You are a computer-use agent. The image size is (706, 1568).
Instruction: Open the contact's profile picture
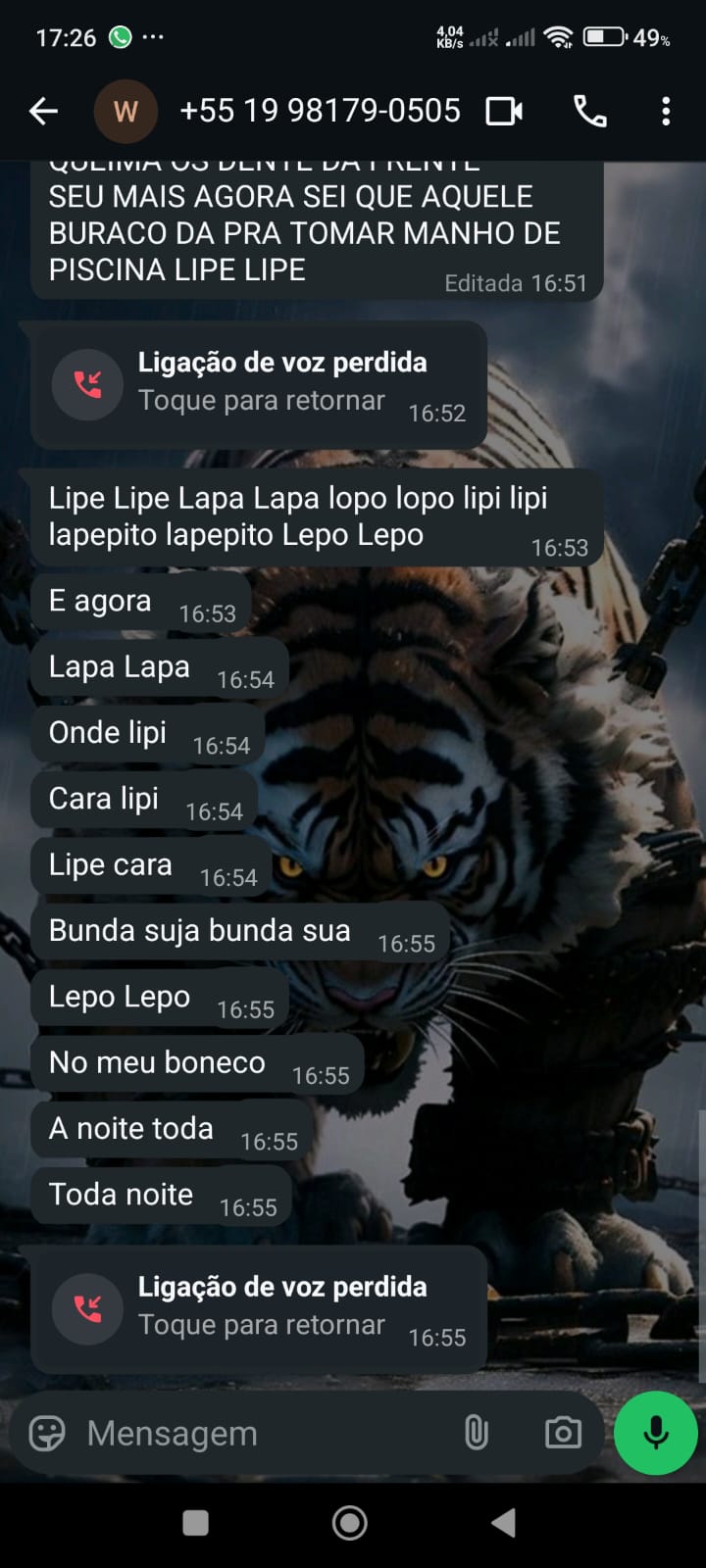pos(126,112)
